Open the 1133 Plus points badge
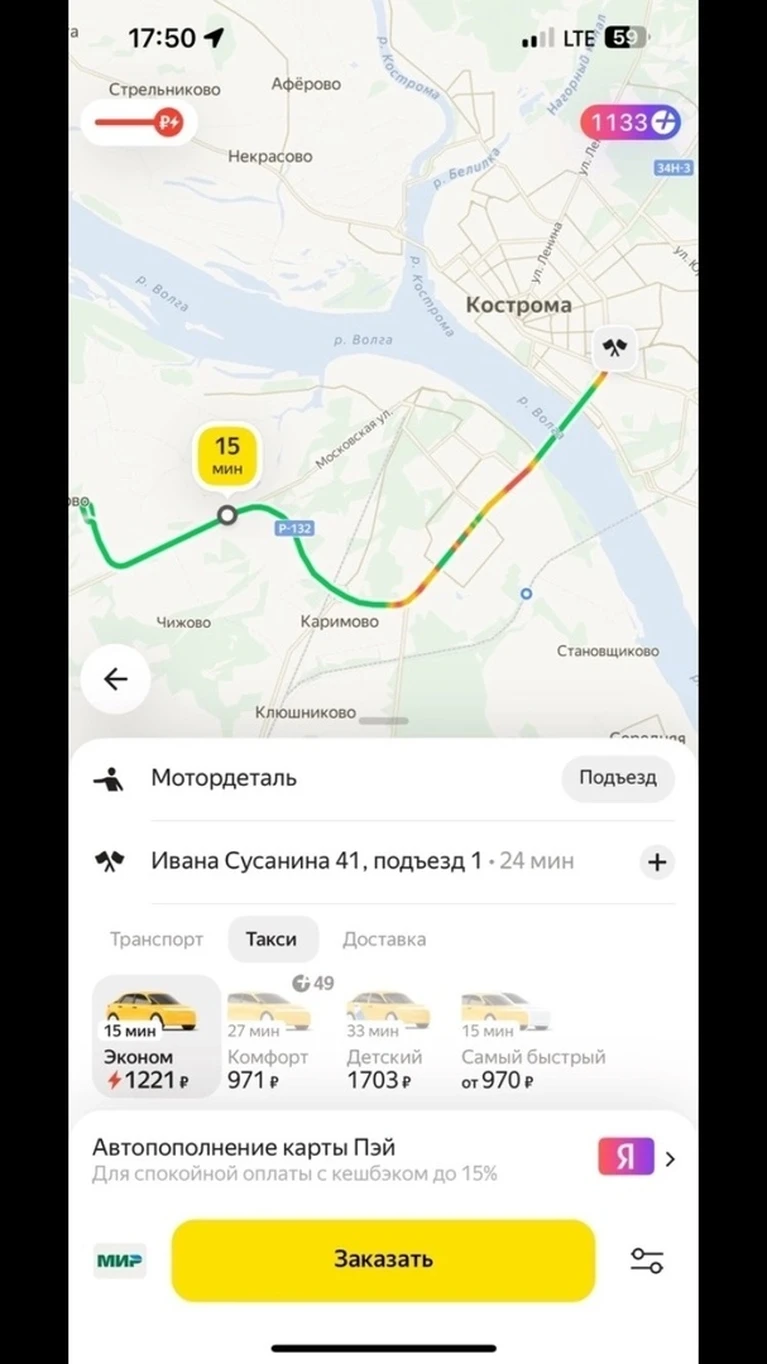The image size is (767, 1364). 631,123
